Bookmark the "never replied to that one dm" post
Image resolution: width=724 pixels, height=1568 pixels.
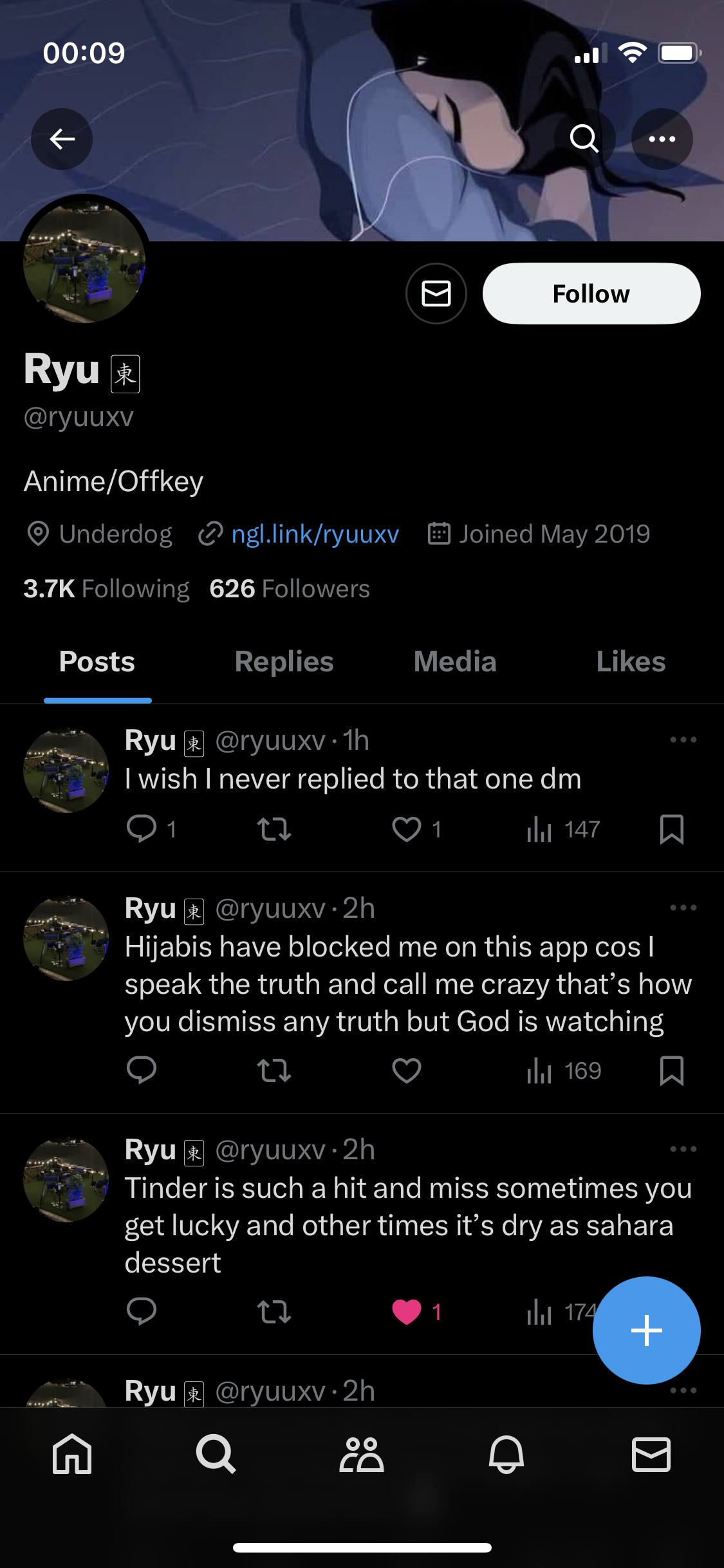(672, 829)
